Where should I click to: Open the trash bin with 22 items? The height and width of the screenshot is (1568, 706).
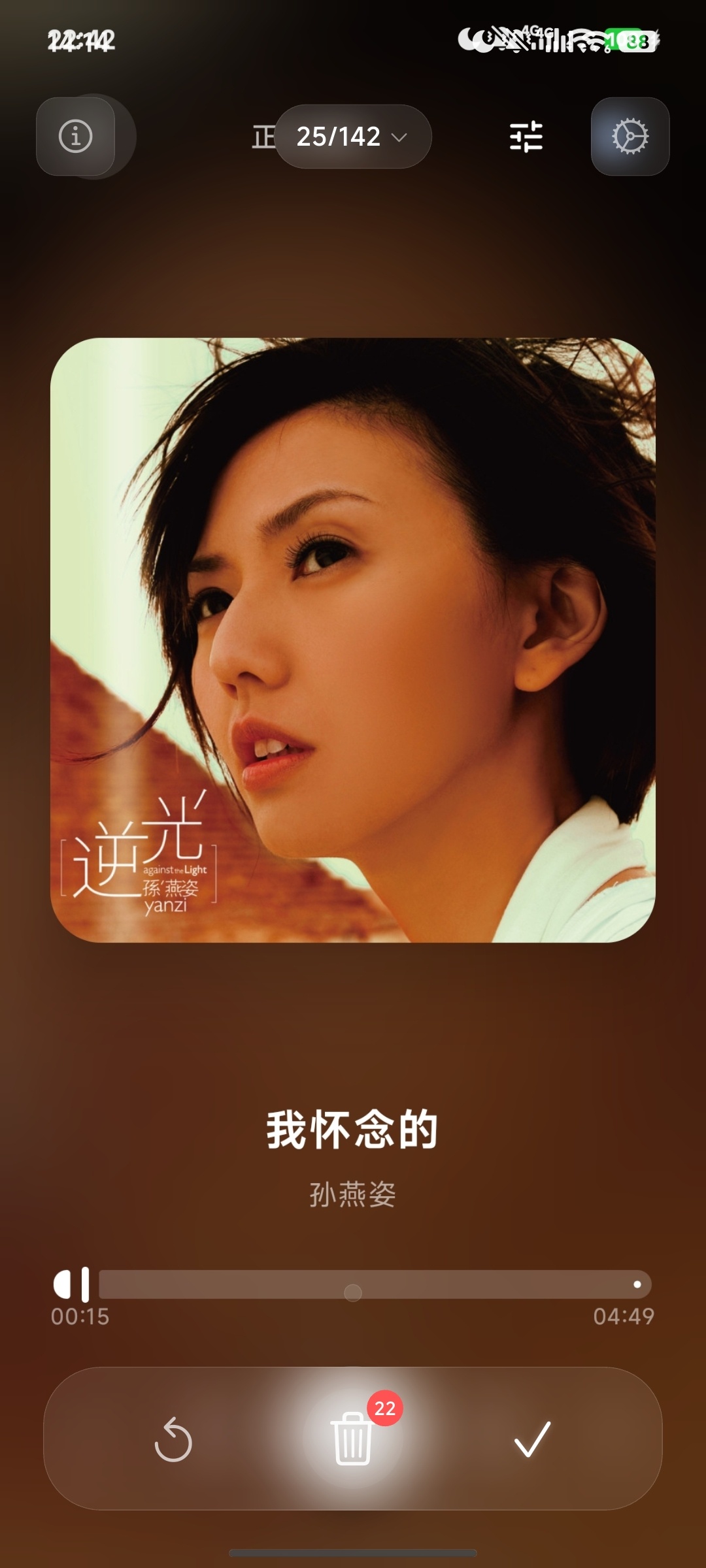(x=353, y=1439)
